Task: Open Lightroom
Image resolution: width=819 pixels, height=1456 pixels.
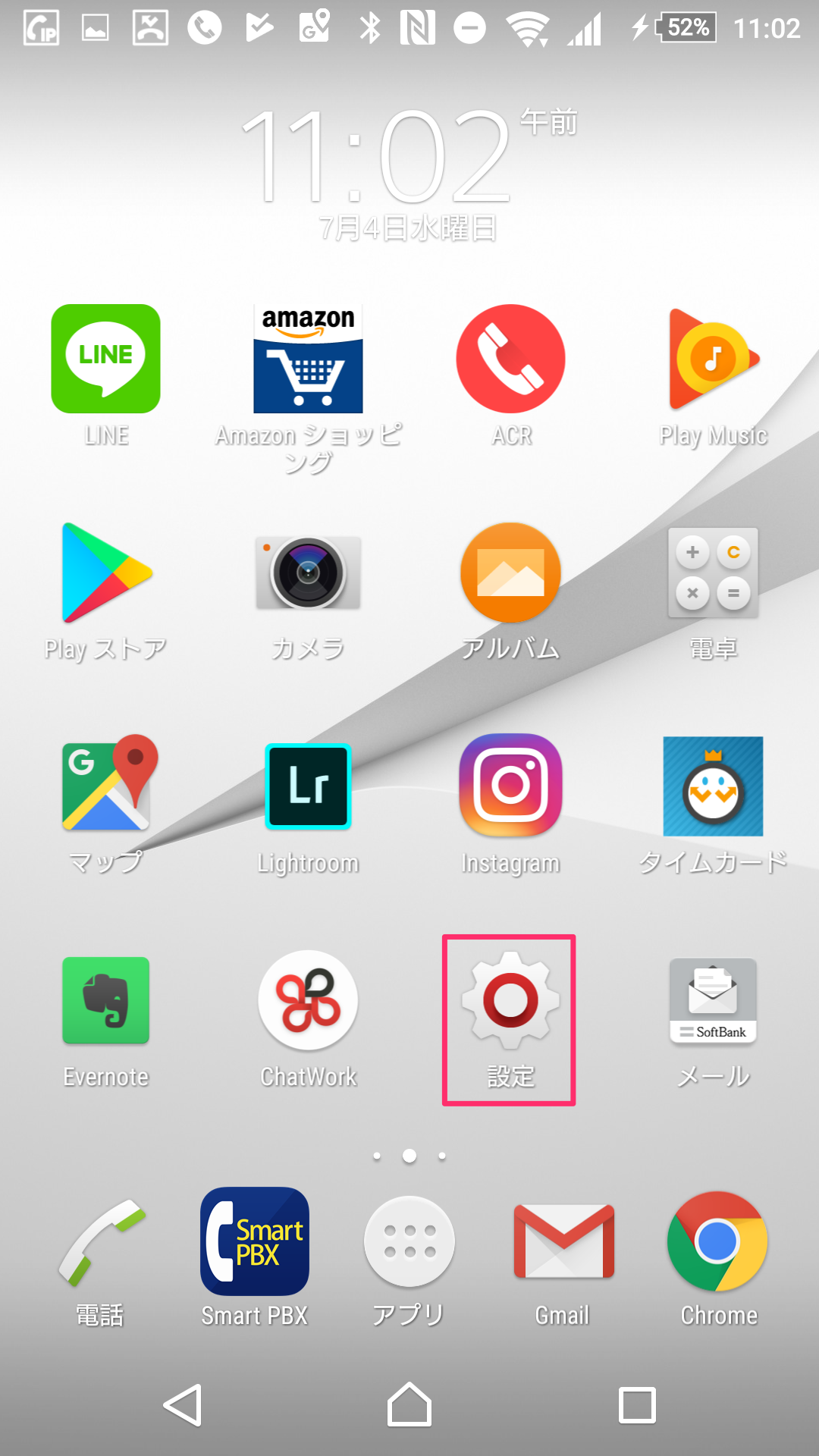Action: (x=308, y=786)
